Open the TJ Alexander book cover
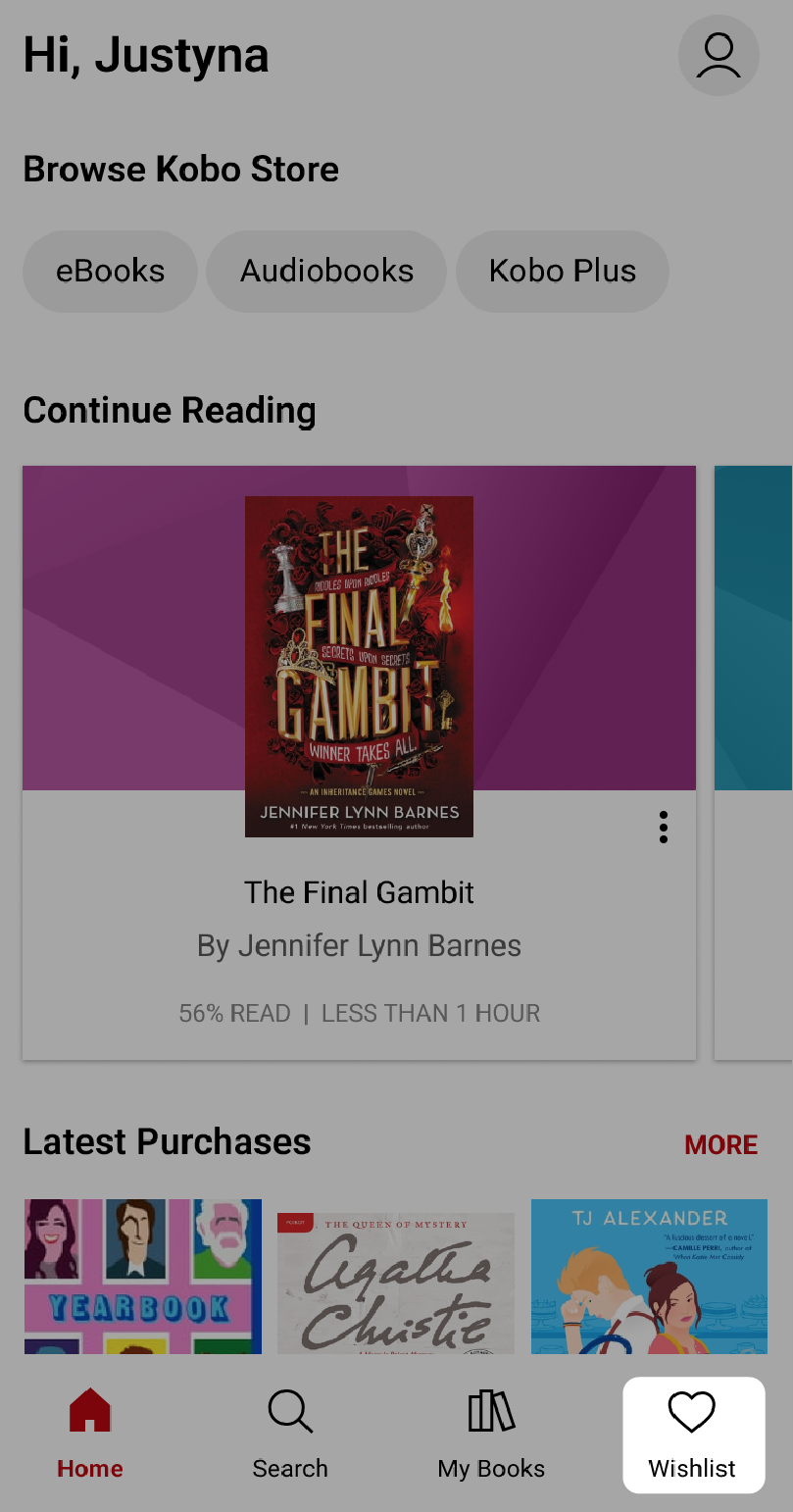The image size is (793, 1512). click(x=649, y=1276)
